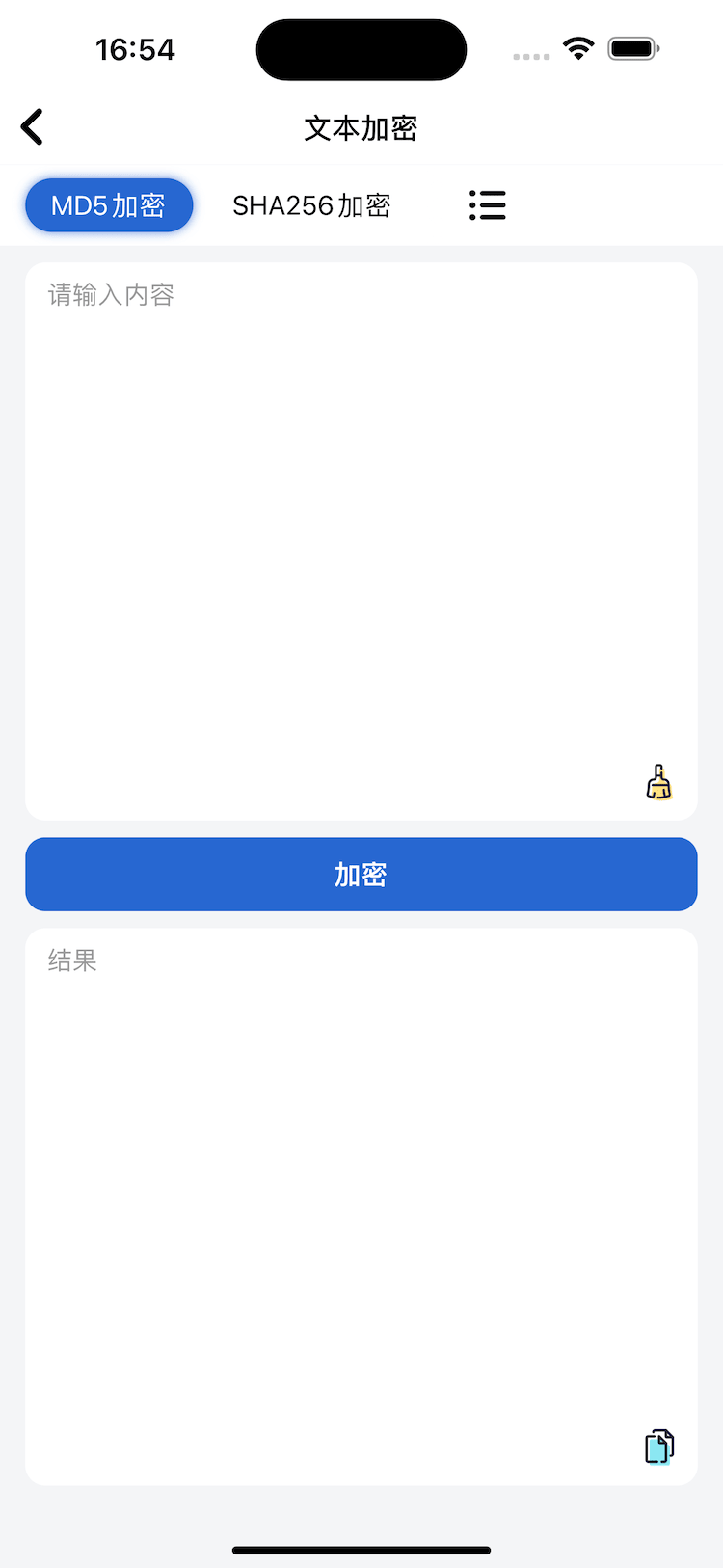The image size is (723, 1568).
Task: Clear input with the broom icon
Action: [659, 783]
